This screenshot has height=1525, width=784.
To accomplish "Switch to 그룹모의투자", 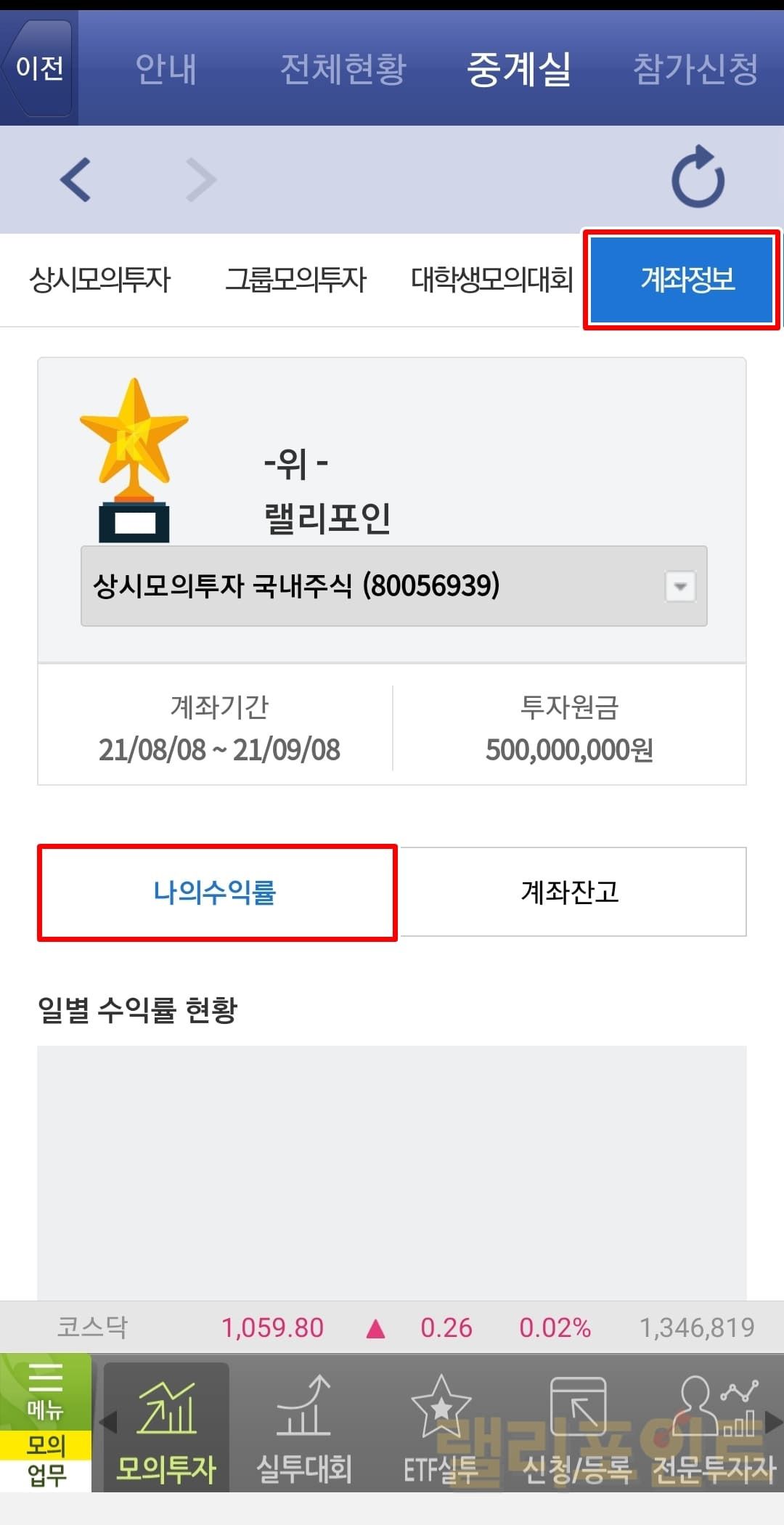I will pyautogui.click(x=295, y=280).
